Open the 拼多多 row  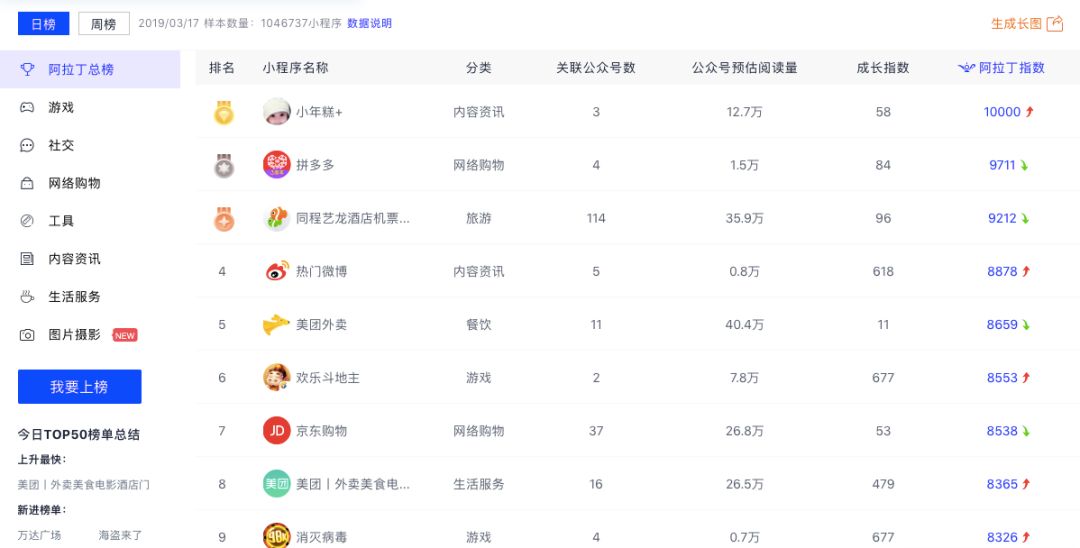pos(638,165)
